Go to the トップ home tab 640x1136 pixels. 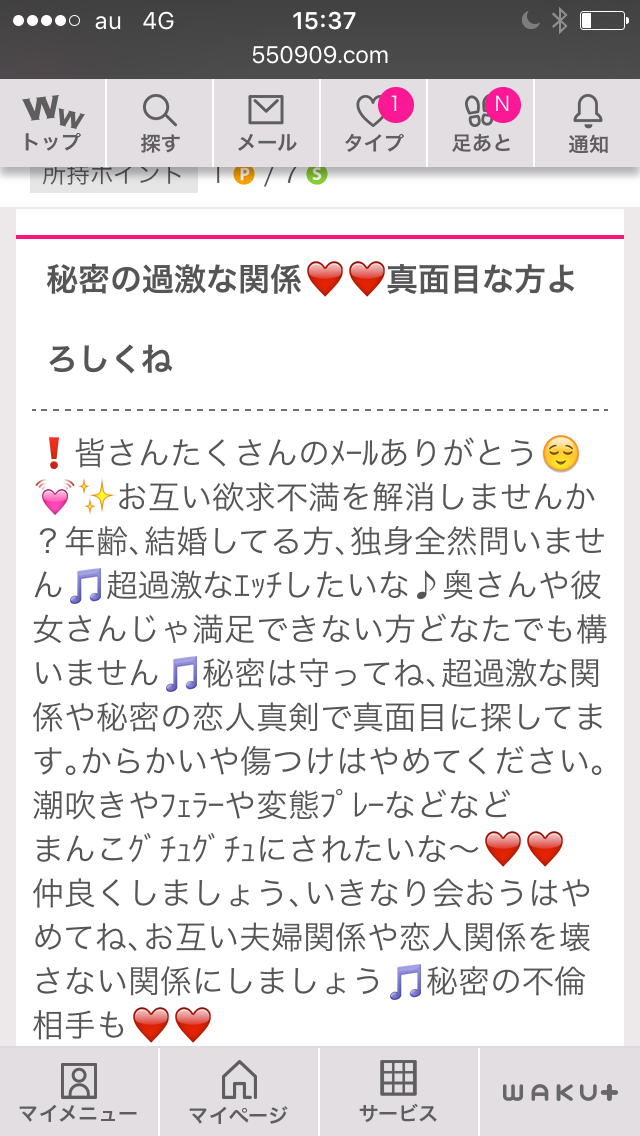click(x=53, y=123)
